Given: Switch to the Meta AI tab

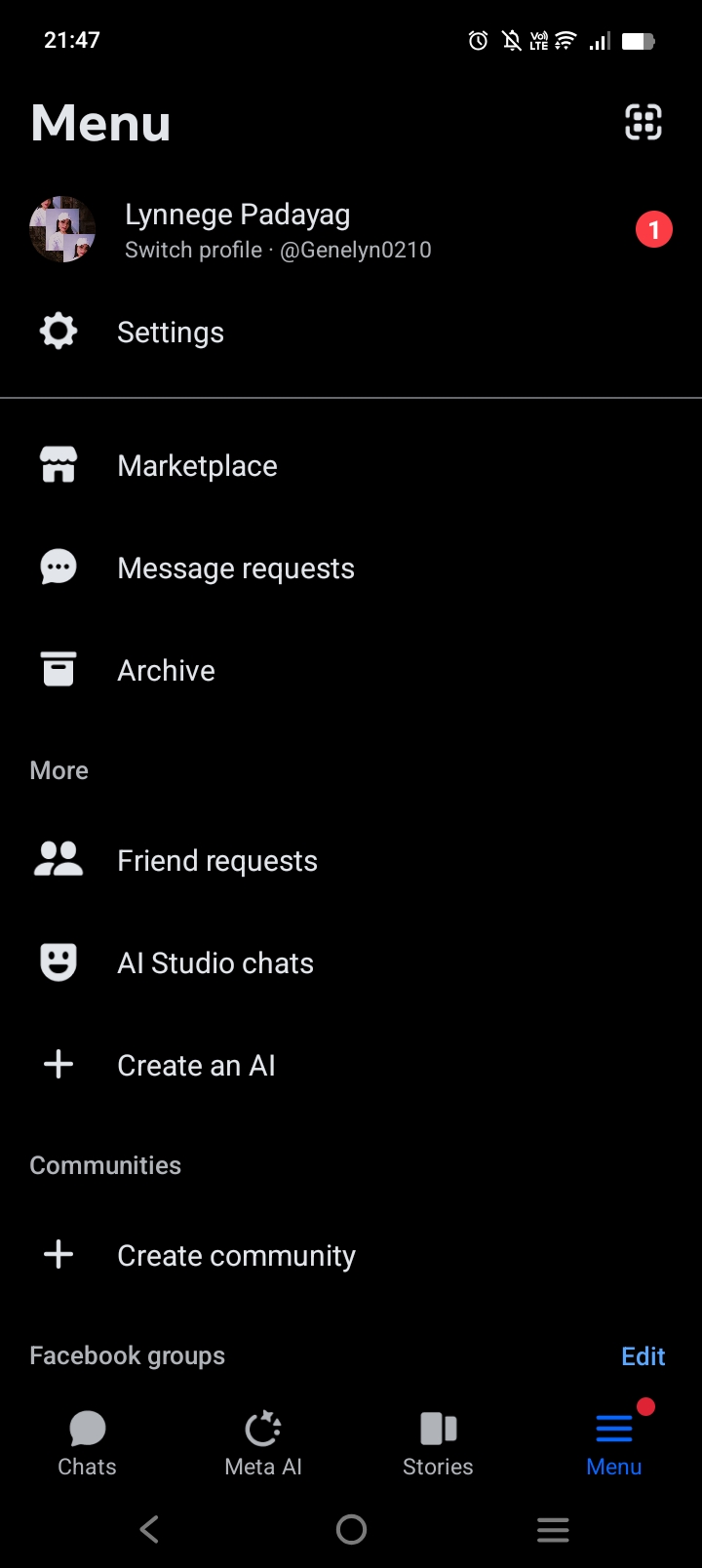Looking at the screenshot, I should (x=263, y=1443).
